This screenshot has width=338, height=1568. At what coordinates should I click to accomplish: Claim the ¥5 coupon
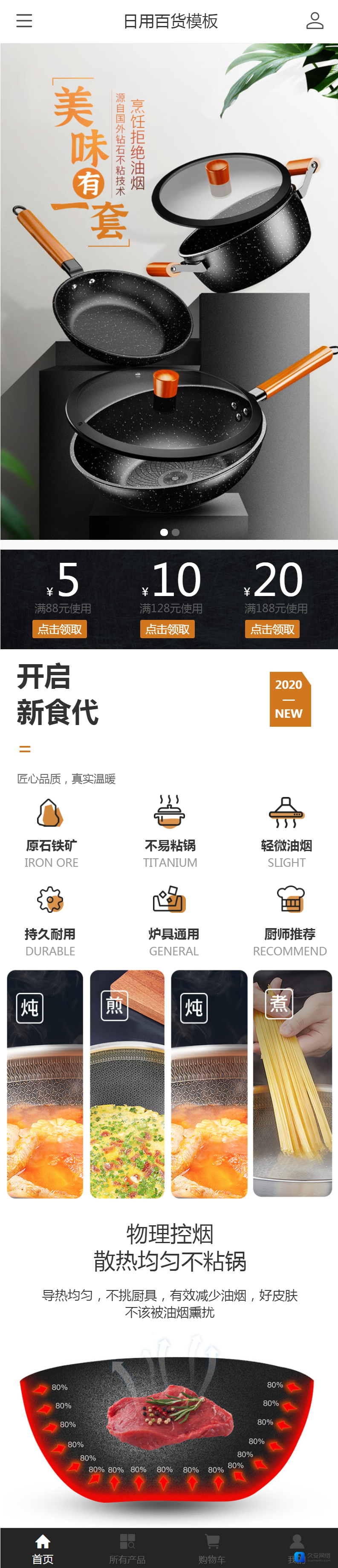(60, 629)
